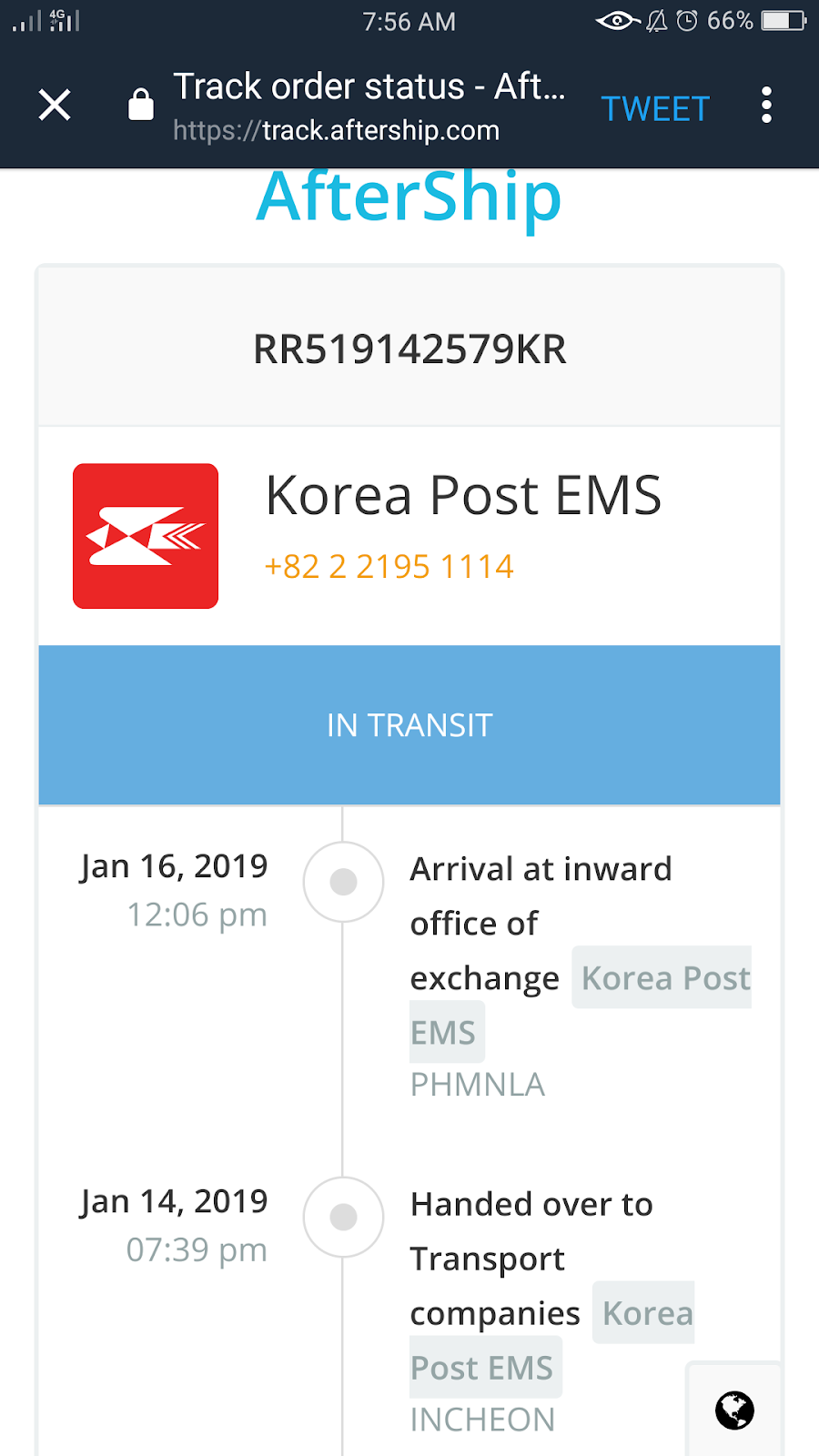Close the browser custom tab
The image size is (819, 1456).
[55, 106]
